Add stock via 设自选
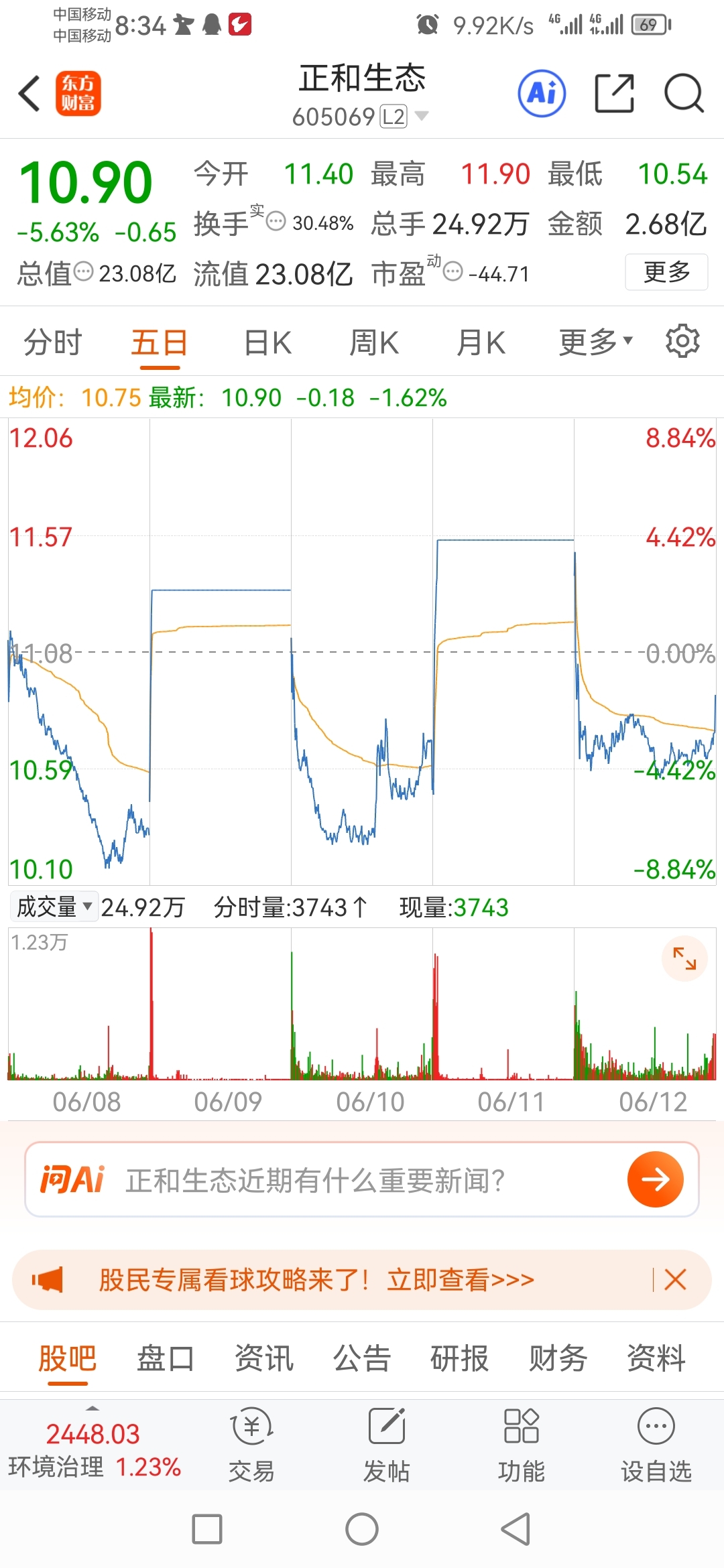The width and height of the screenshot is (724, 1568). click(x=656, y=1445)
